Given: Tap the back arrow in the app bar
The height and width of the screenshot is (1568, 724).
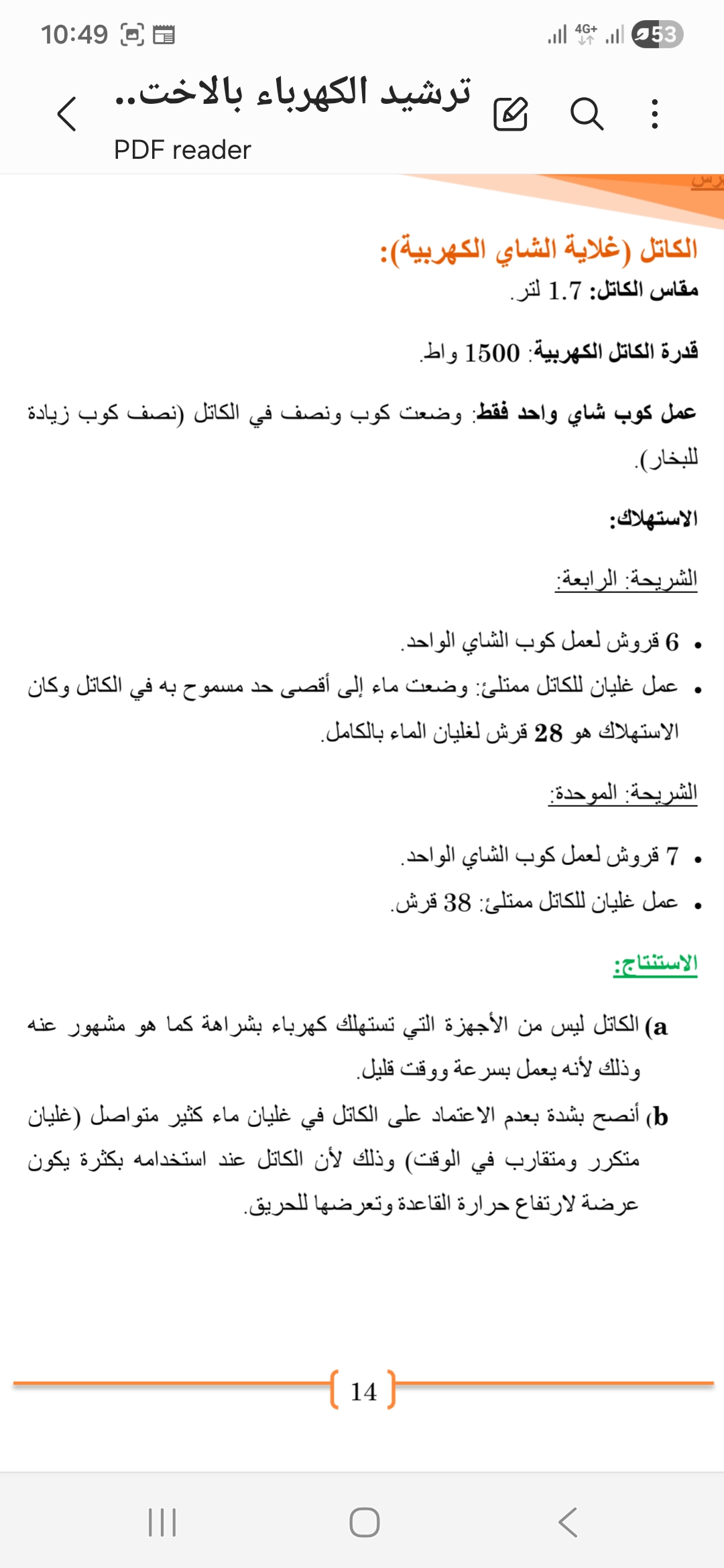Looking at the screenshot, I should point(67,114).
